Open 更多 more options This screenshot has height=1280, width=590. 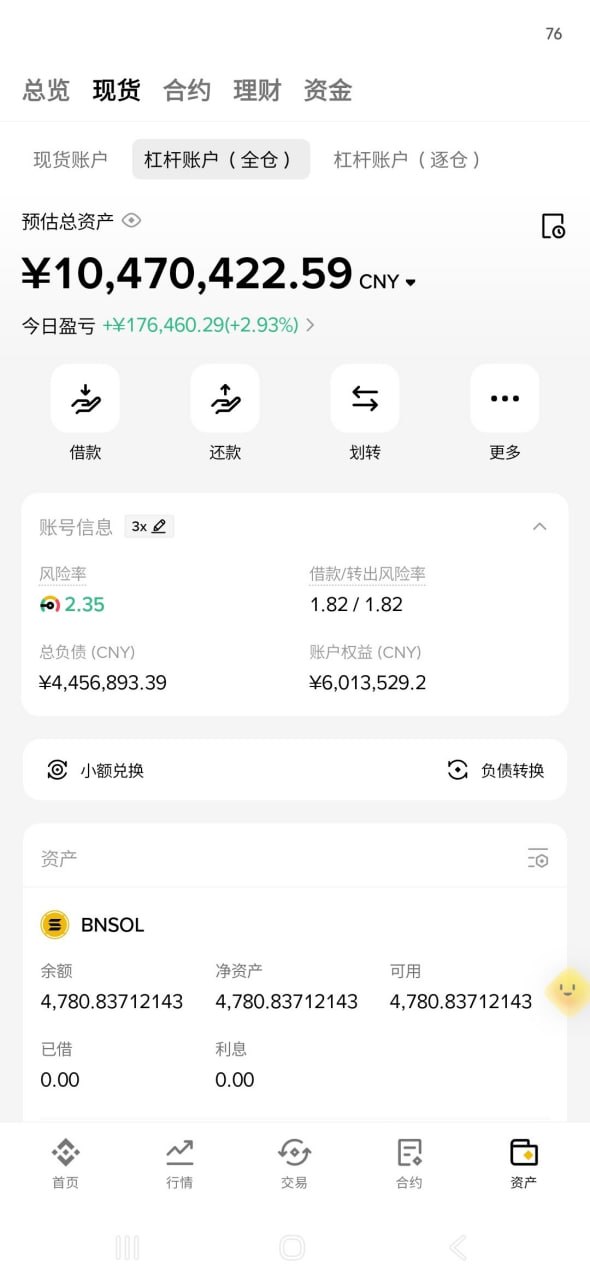point(505,413)
